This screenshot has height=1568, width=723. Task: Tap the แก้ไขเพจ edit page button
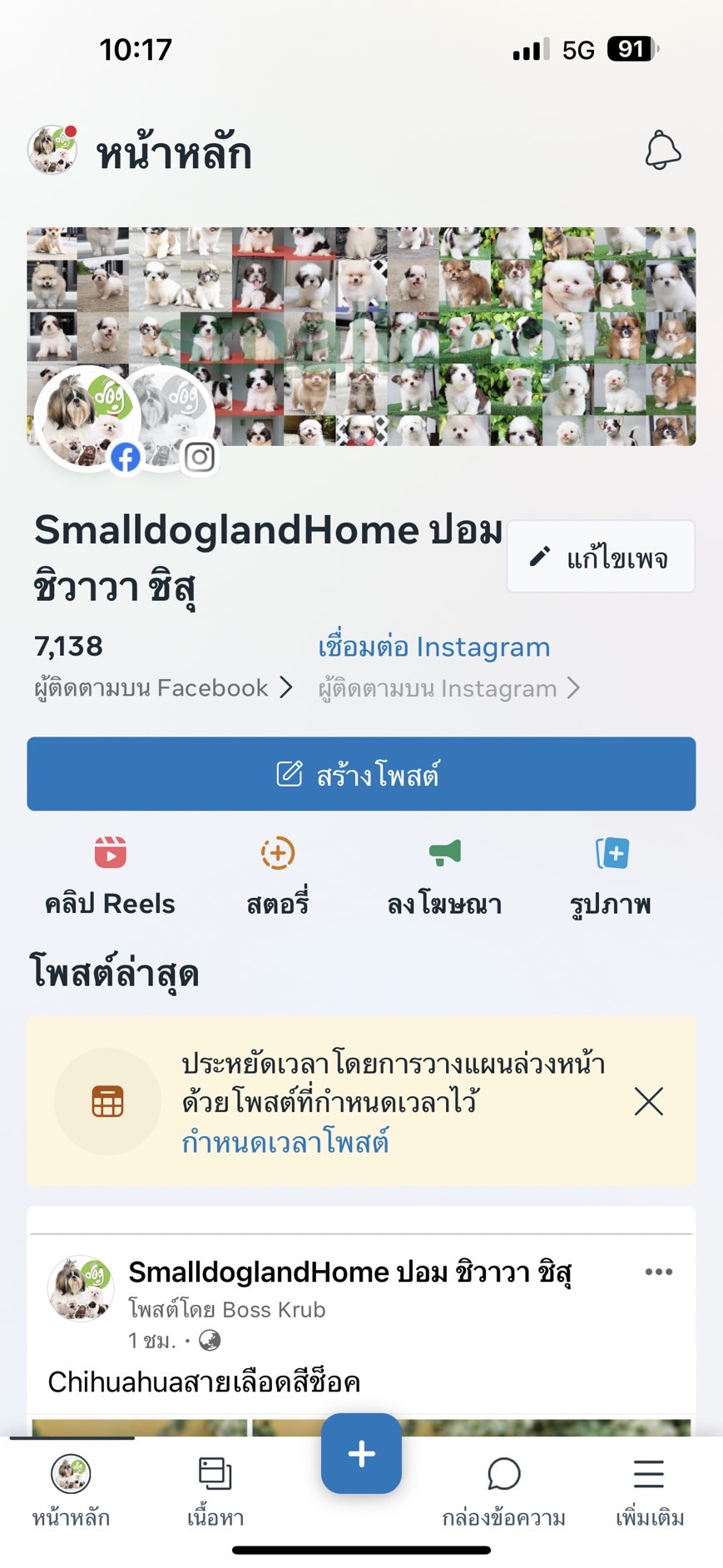tap(601, 557)
